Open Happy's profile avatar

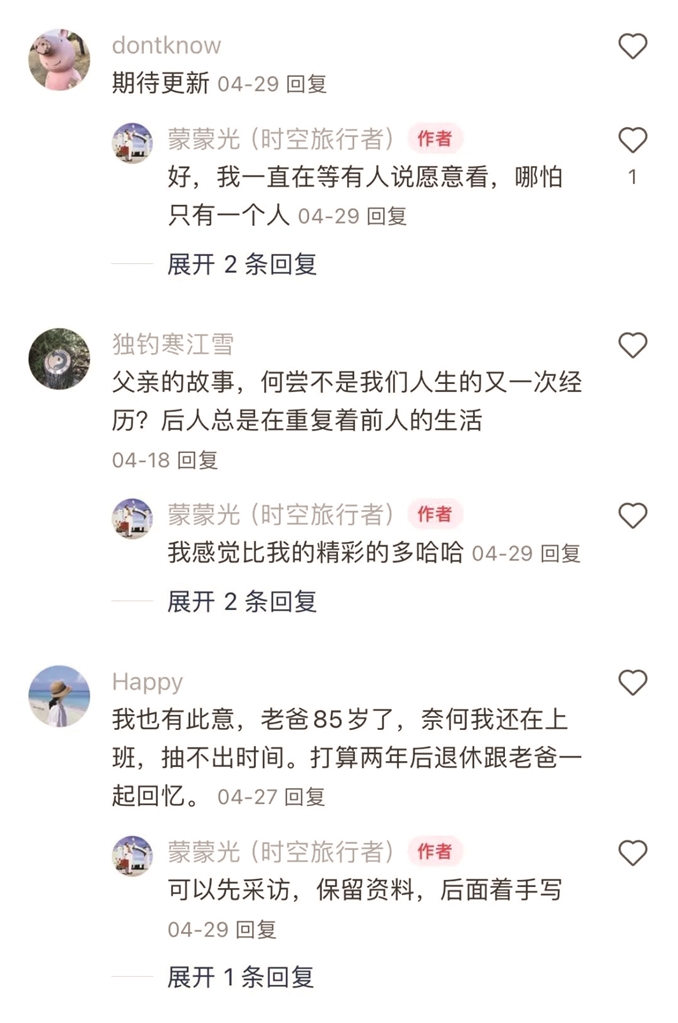59,696
